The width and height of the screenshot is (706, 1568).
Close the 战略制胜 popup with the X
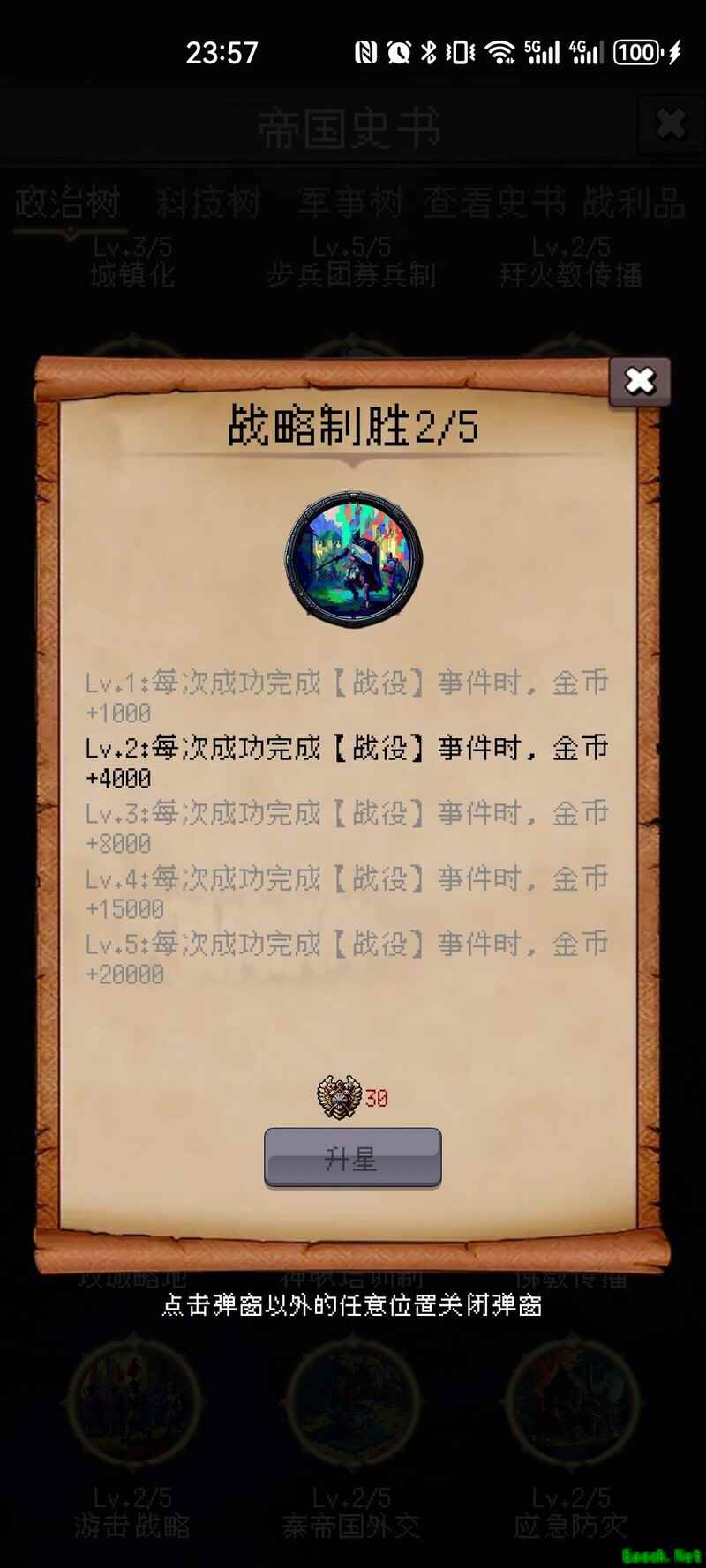coord(640,381)
